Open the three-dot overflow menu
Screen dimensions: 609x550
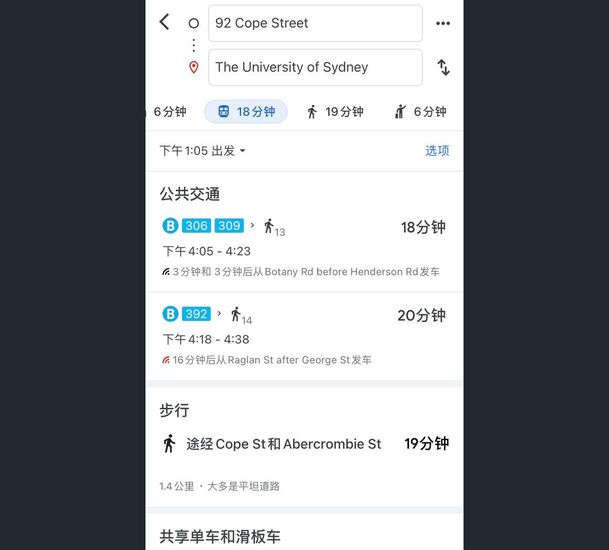point(443,23)
